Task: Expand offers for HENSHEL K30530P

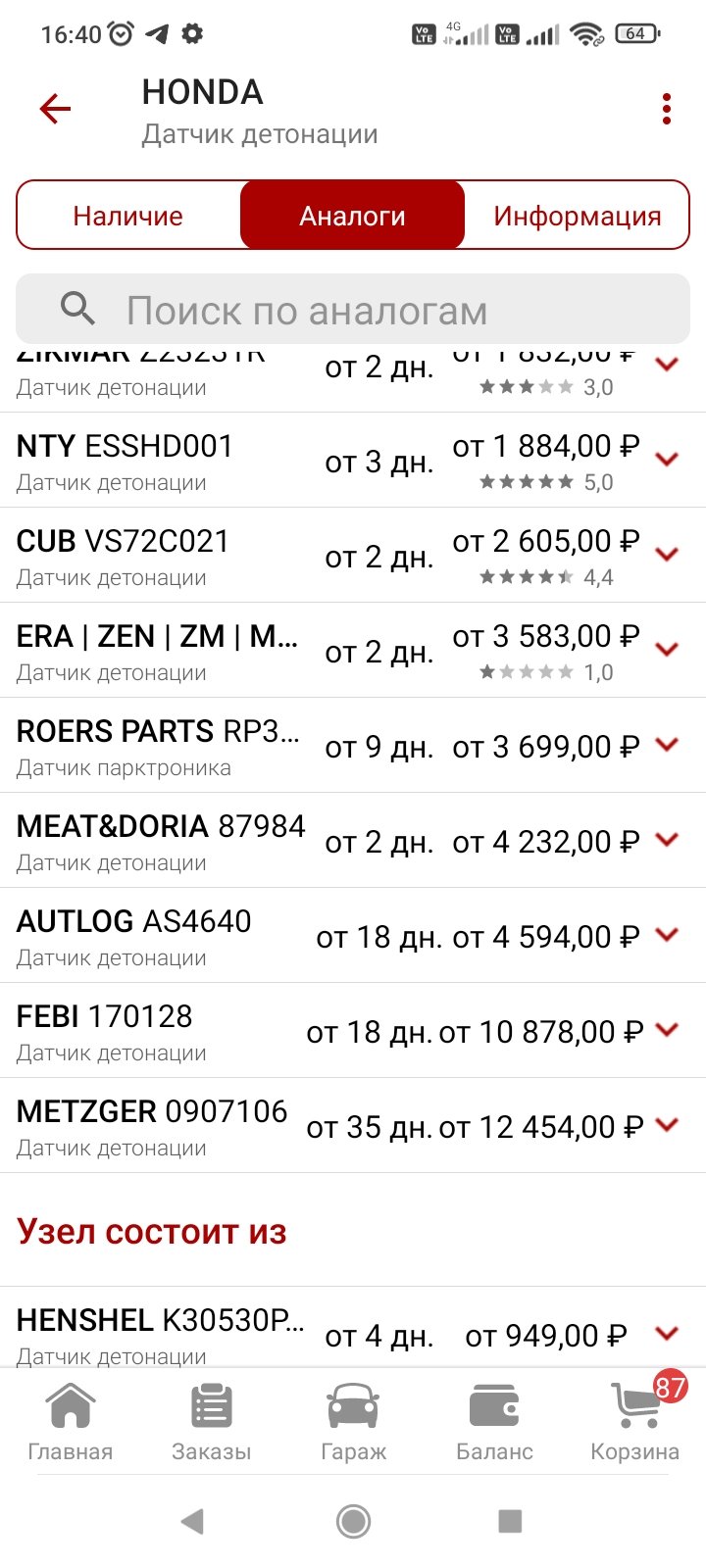Action: (x=667, y=1334)
